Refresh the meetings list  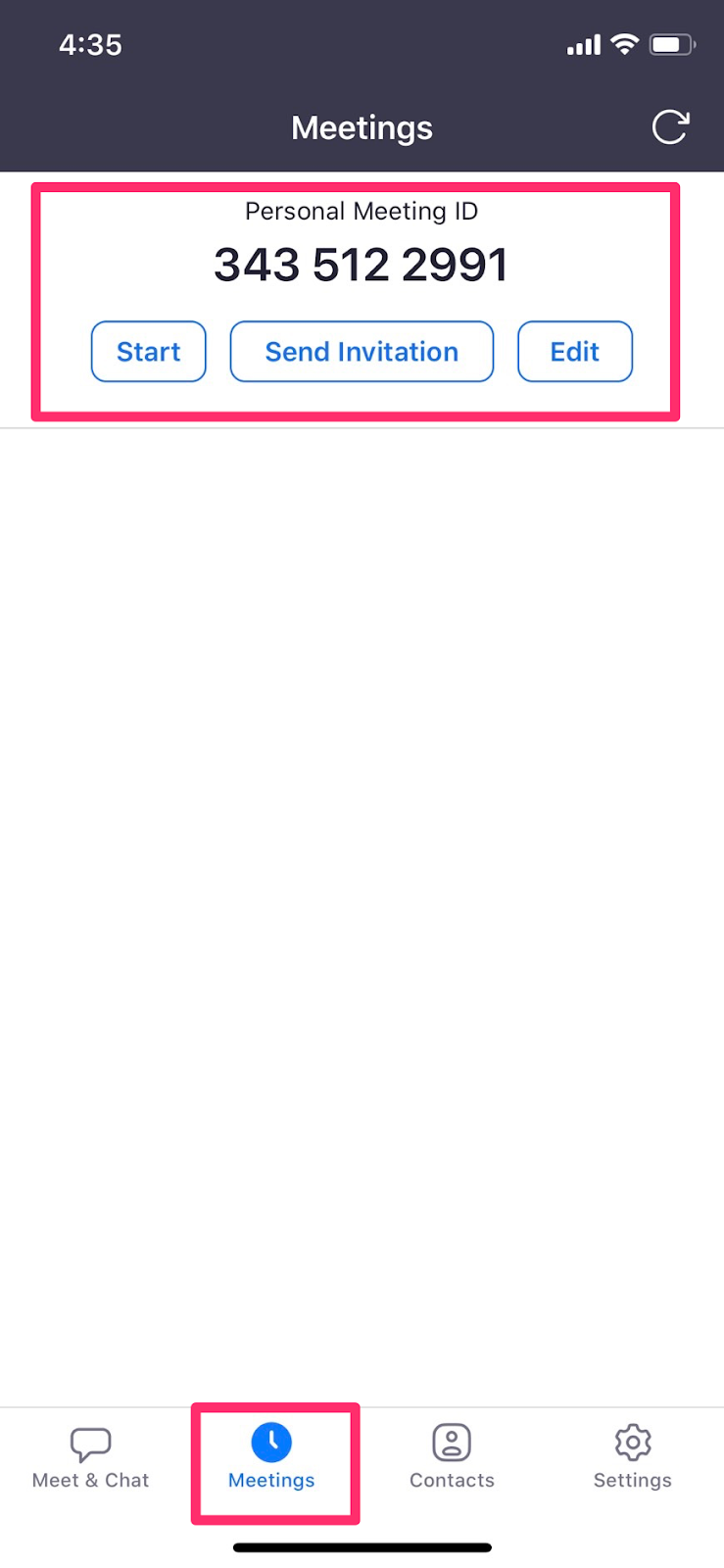[670, 127]
